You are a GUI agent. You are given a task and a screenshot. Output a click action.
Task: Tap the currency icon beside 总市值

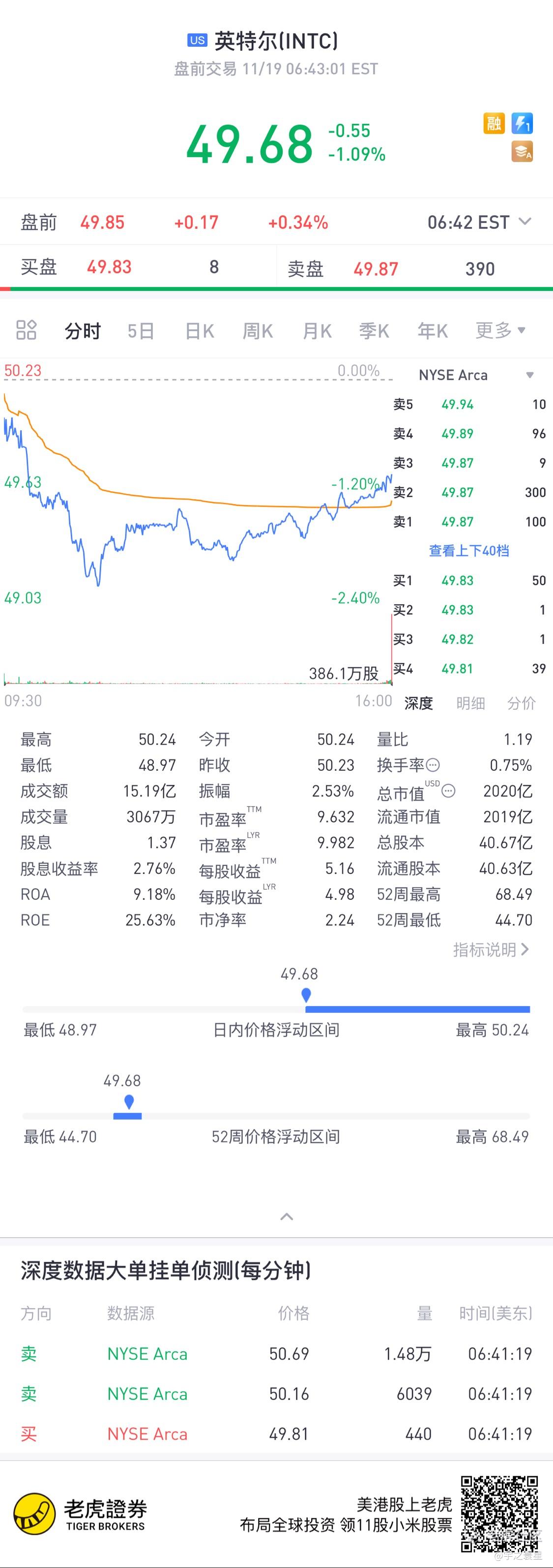pyautogui.click(x=448, y=791)
